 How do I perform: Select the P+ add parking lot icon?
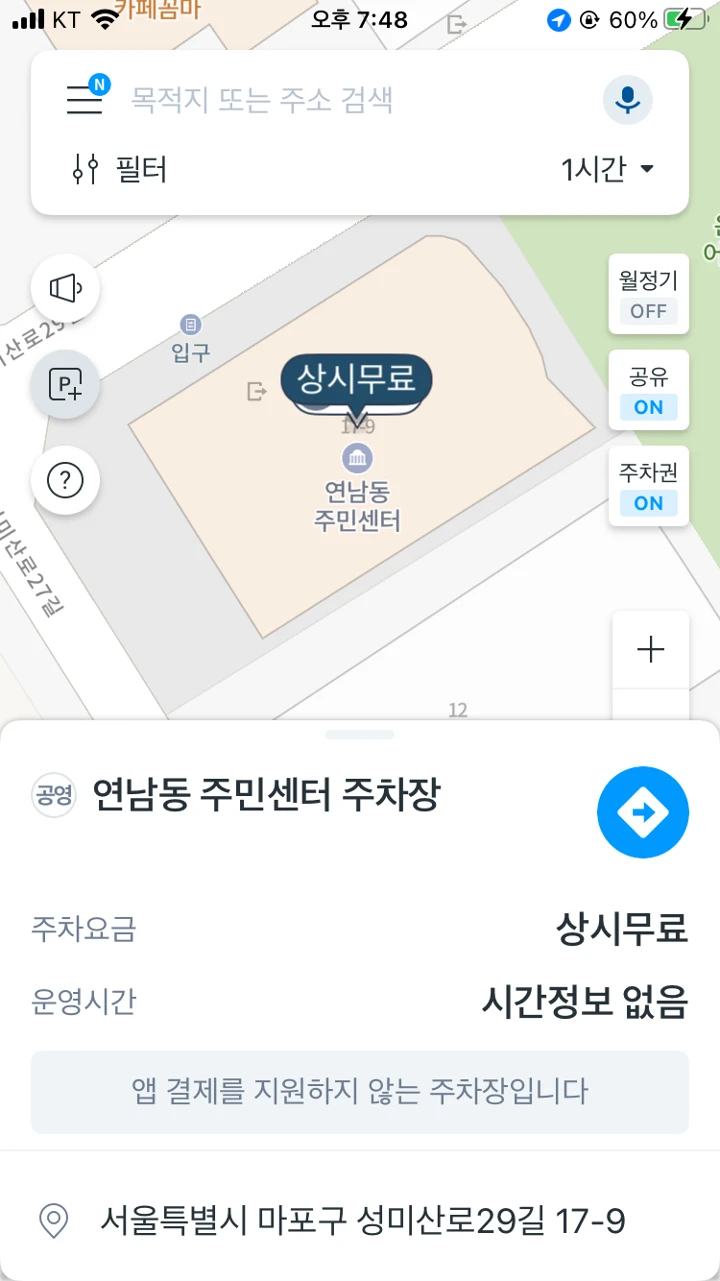point(65,385)
